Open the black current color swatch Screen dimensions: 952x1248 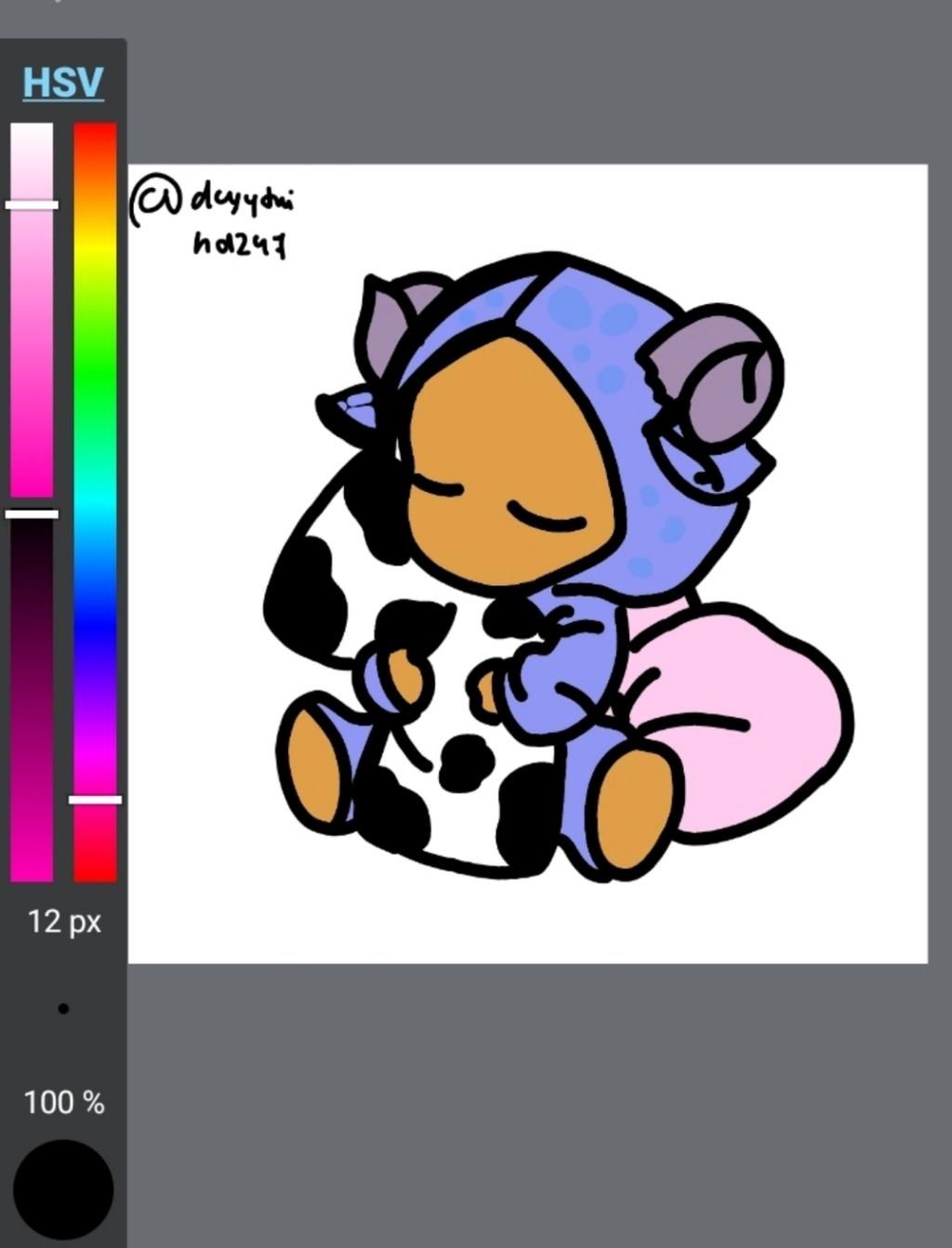coord(63,1189)
